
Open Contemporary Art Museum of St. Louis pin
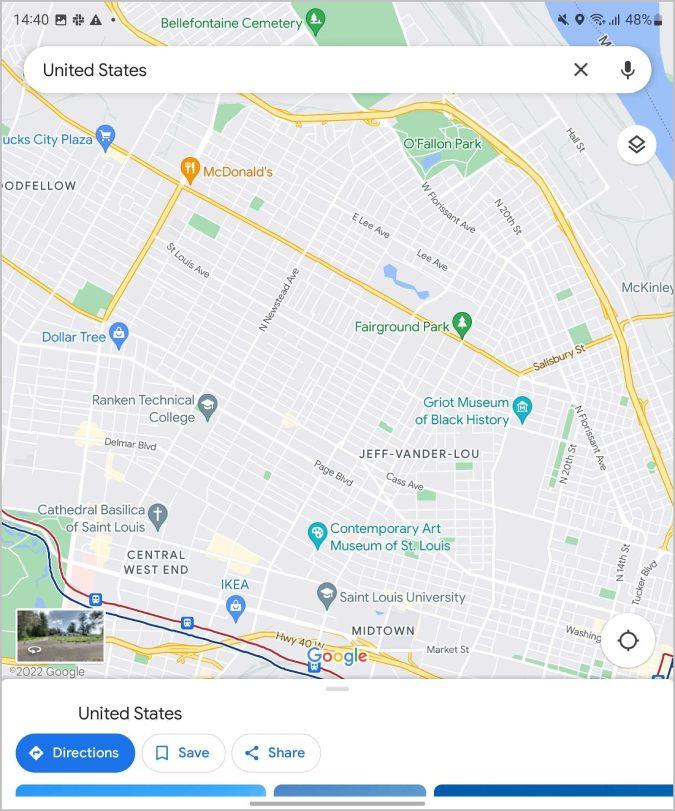[x=318, y=534]
